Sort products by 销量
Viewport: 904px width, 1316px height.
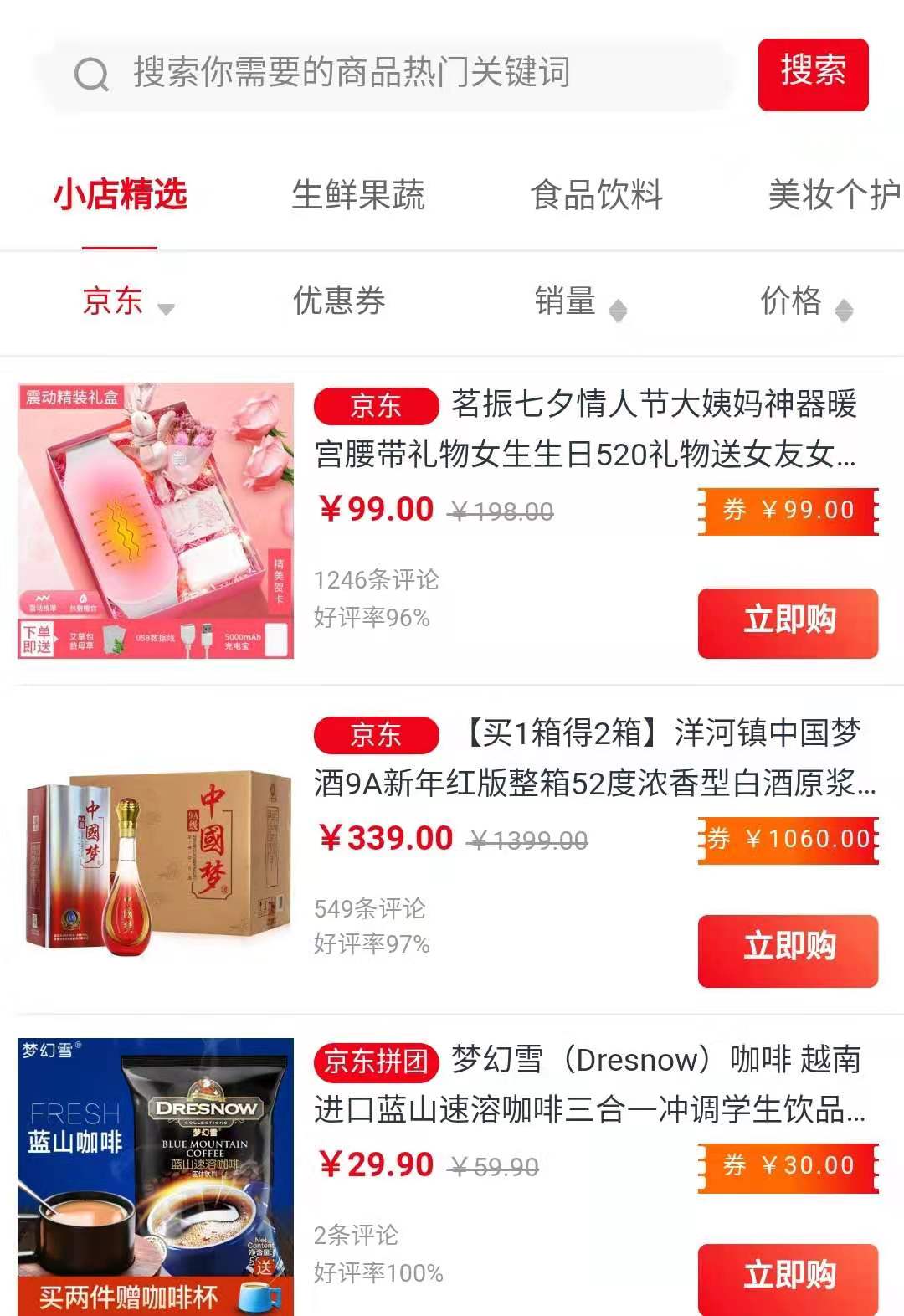[x=580, y=301]
